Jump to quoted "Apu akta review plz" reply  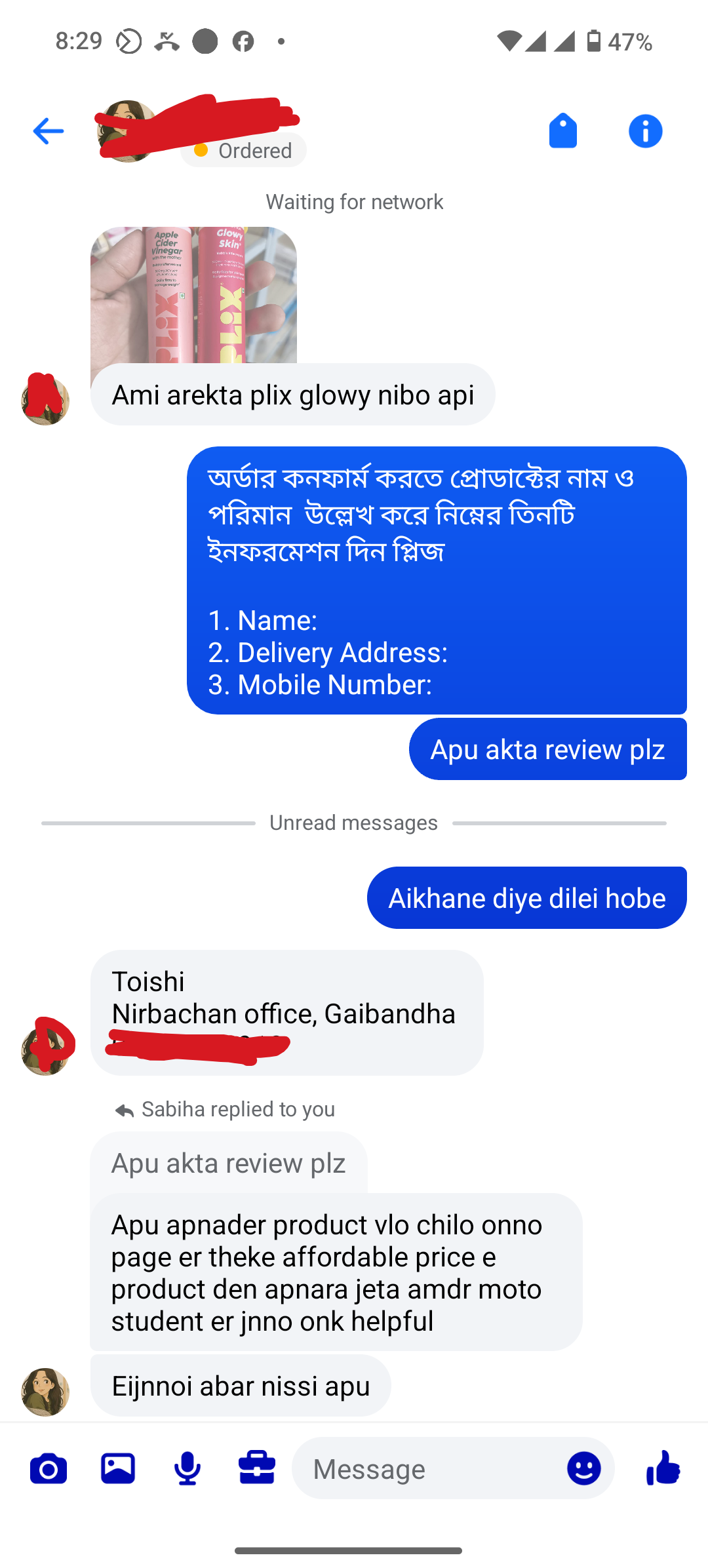pos(228,1164)
